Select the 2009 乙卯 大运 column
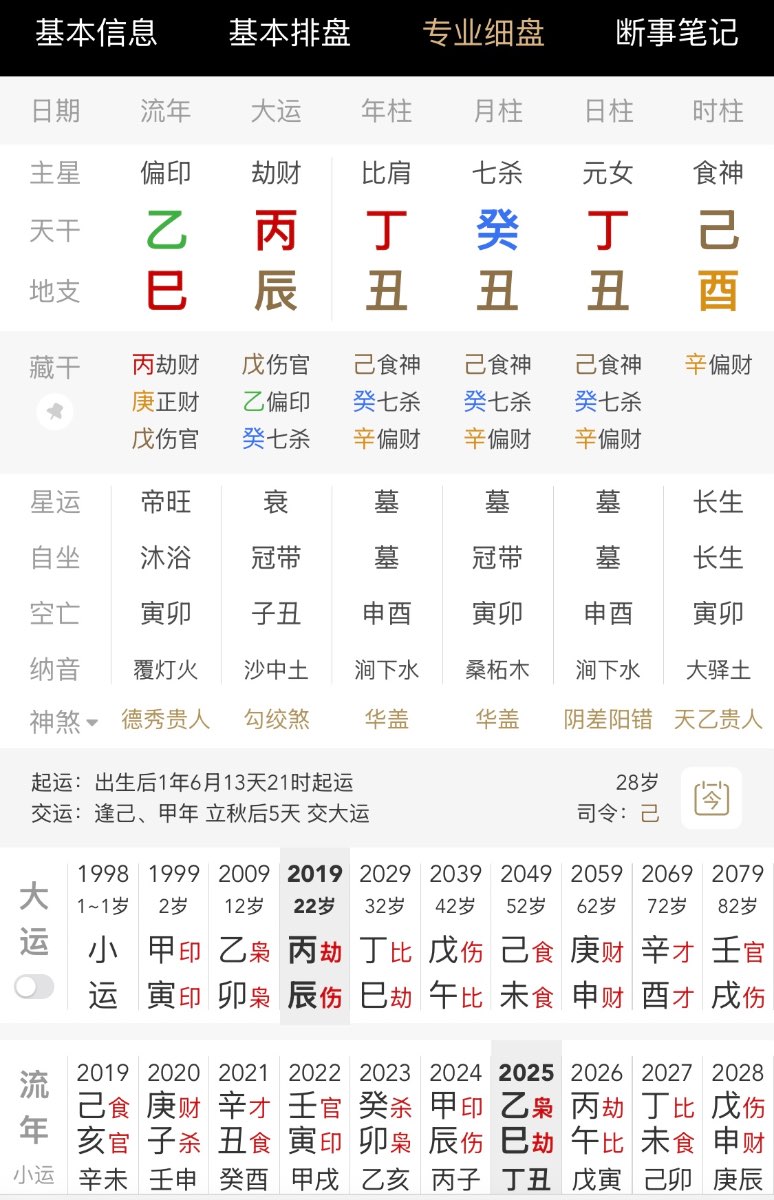Screen dimensions: 774x1200 click(244, 935)
